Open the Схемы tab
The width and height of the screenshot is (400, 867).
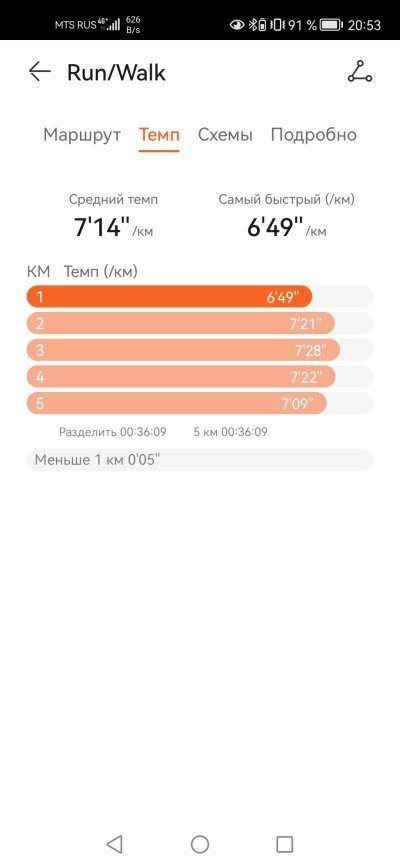[x=225, y=135]
